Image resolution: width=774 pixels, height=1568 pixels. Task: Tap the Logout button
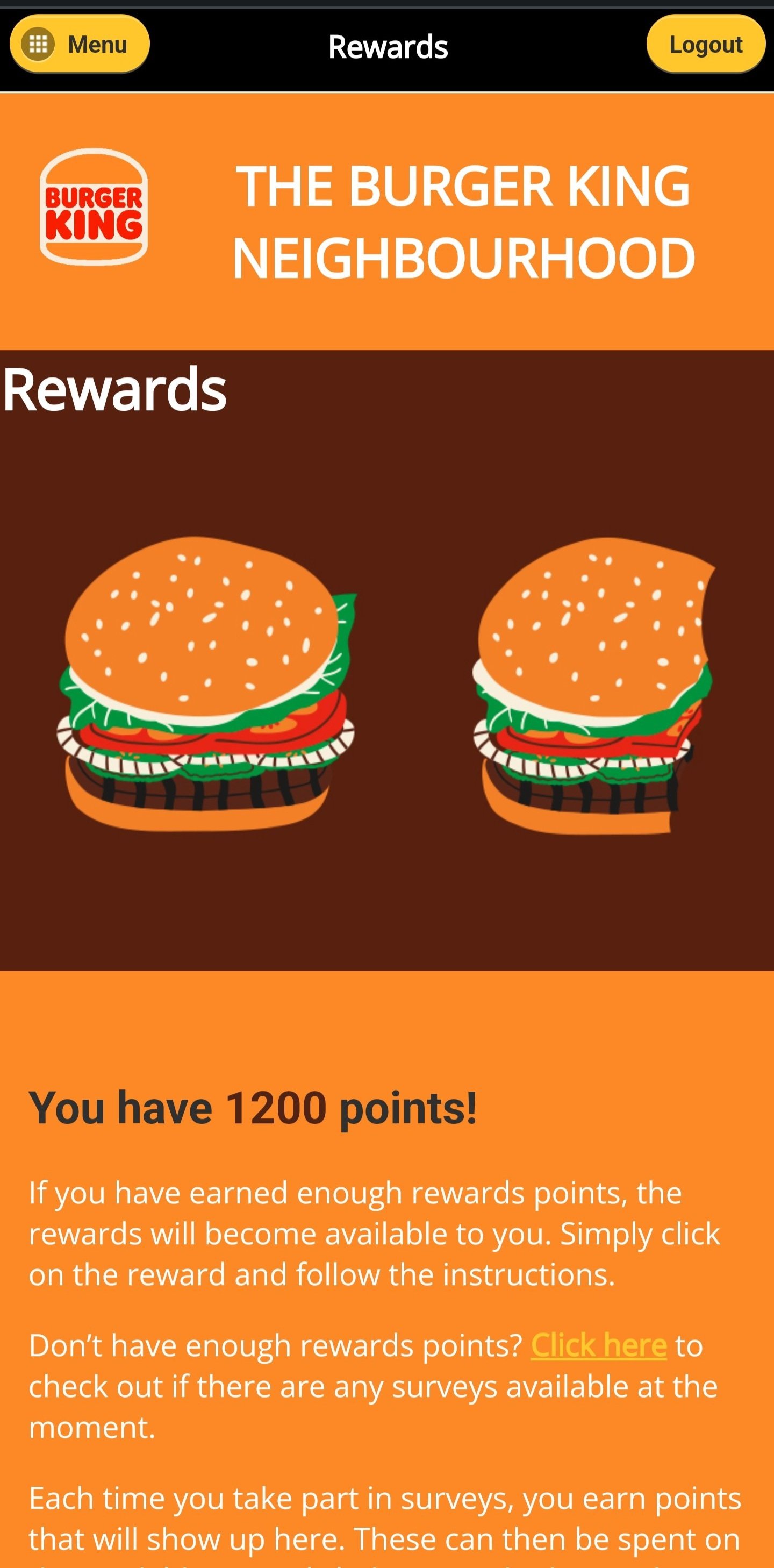tap(705, 44)
